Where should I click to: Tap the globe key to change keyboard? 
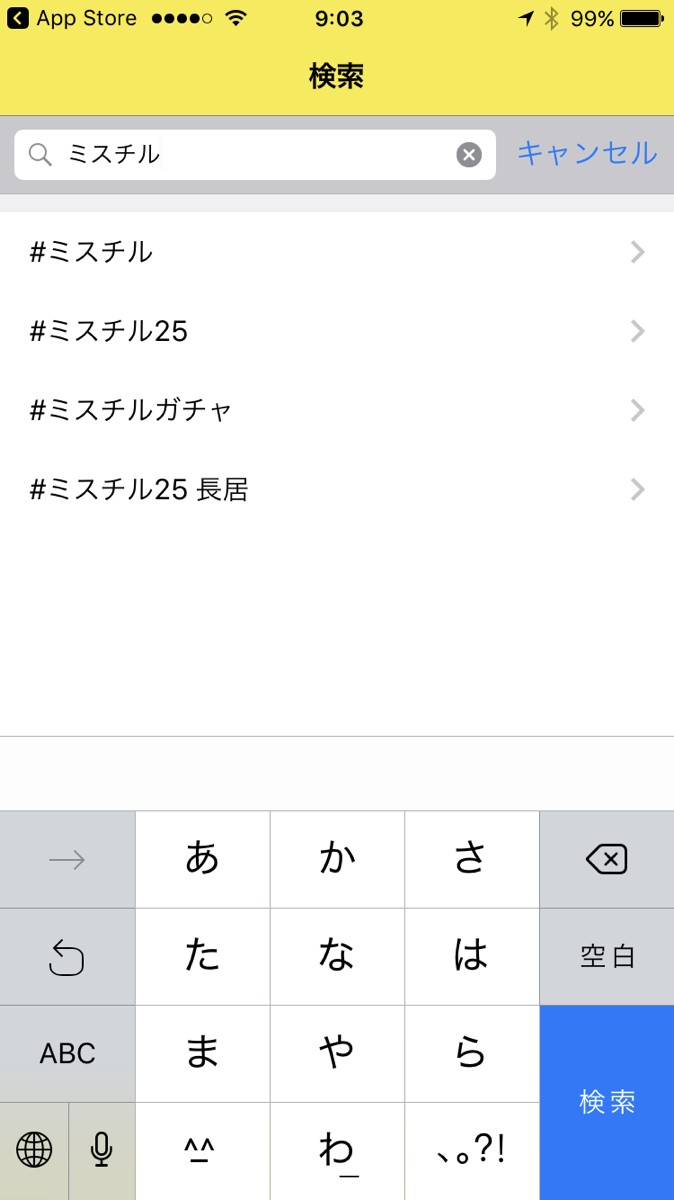pyautogui.click(x=34, y=1151)
